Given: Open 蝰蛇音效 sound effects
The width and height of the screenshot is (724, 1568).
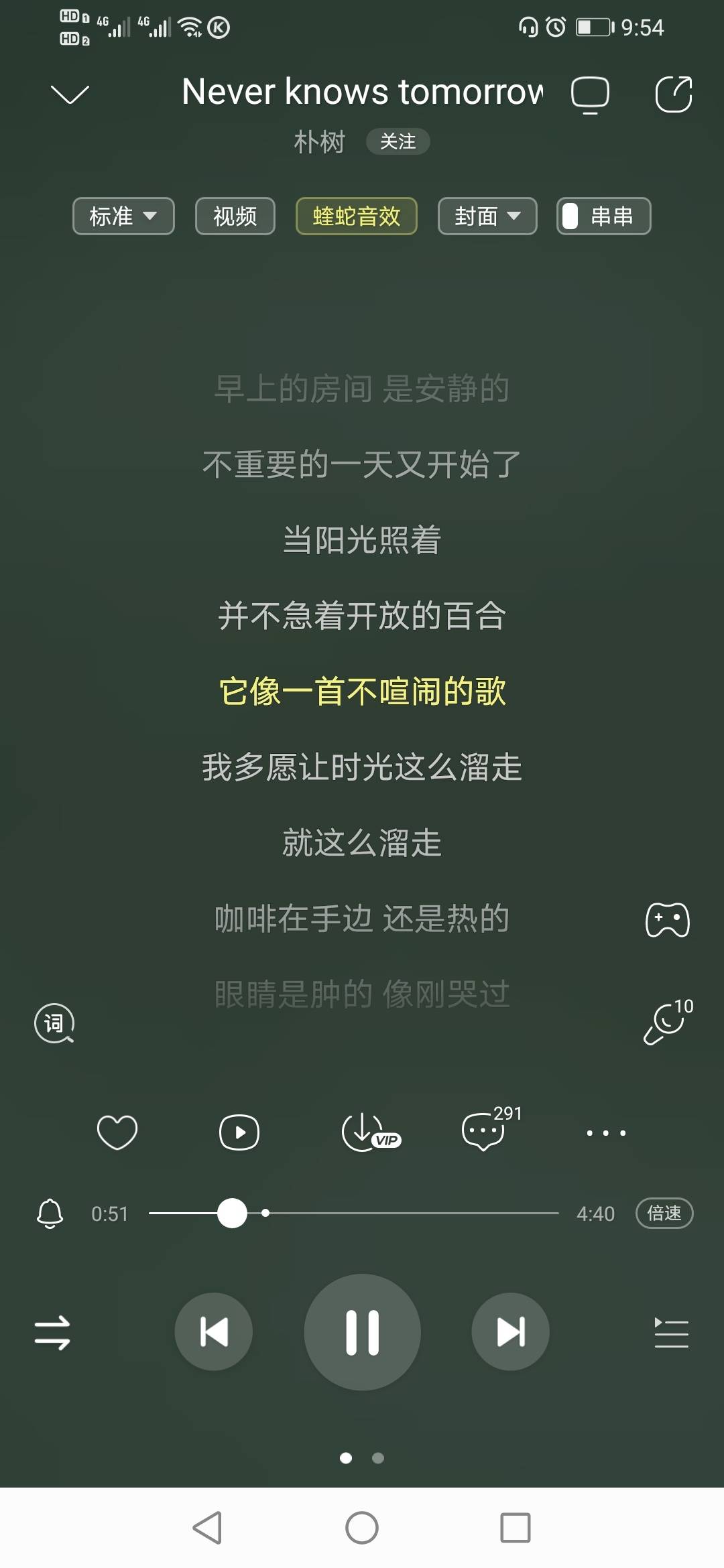Looking at the screenshot, I should click(357, 216).
